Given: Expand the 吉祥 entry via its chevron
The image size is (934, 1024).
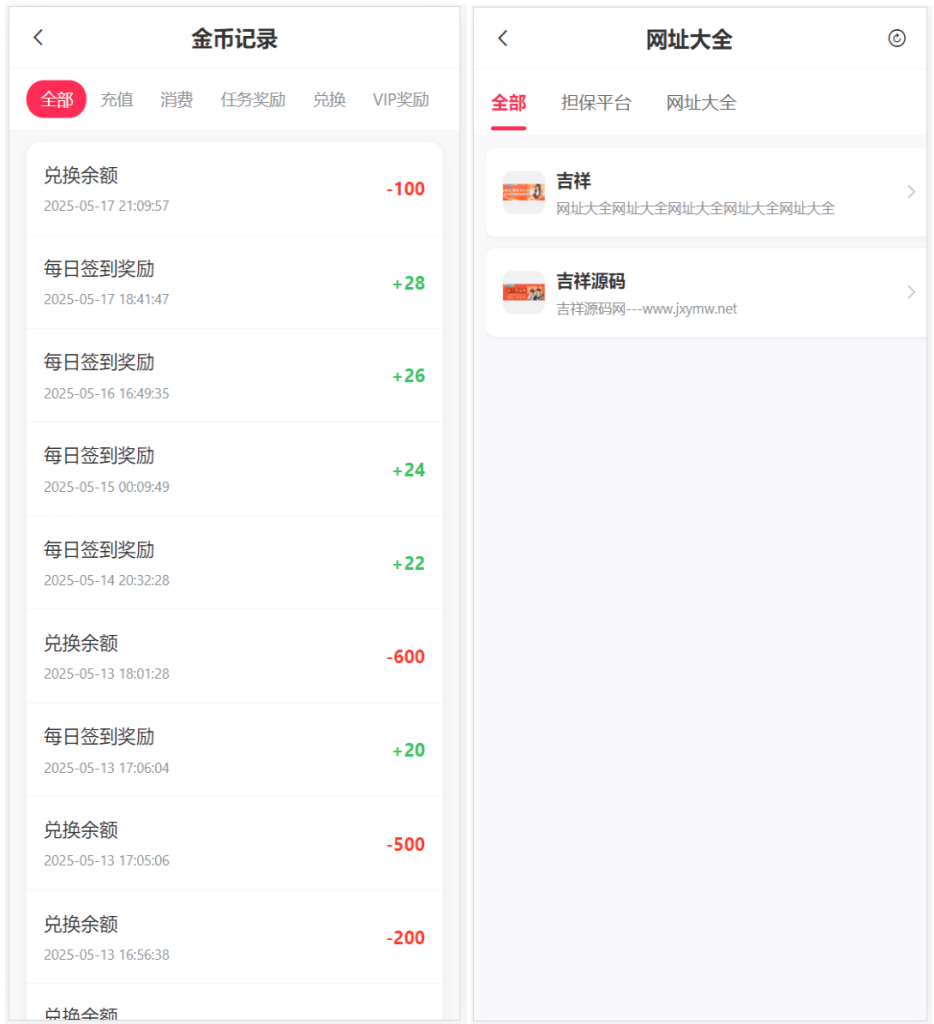Looking at the screenshot, I should [911, 191].
